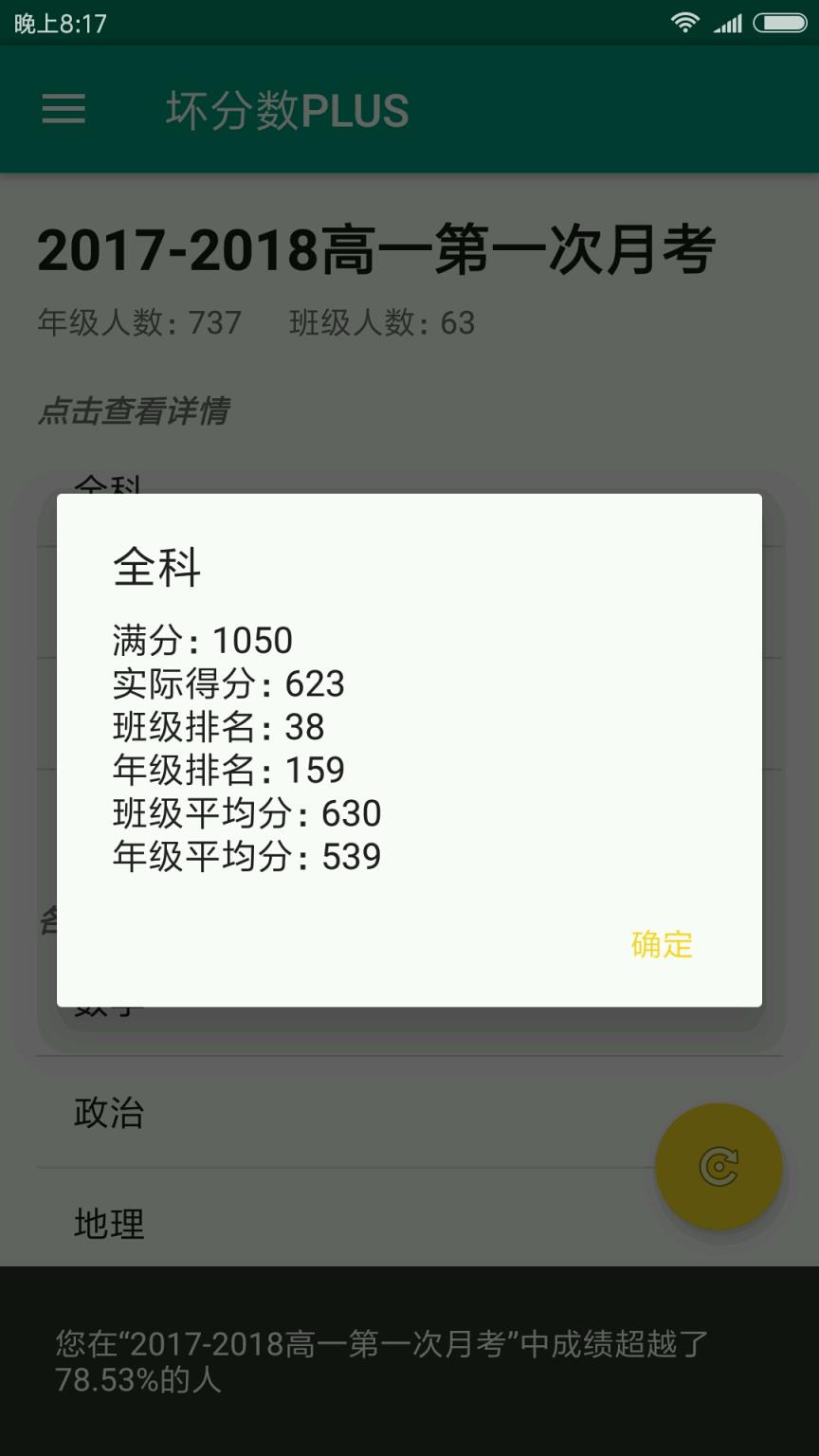Tap the 班级人数: 63 label
The height and width of the screenshot is (1456, 819).
pyautogui.click(x=382, y=324)
